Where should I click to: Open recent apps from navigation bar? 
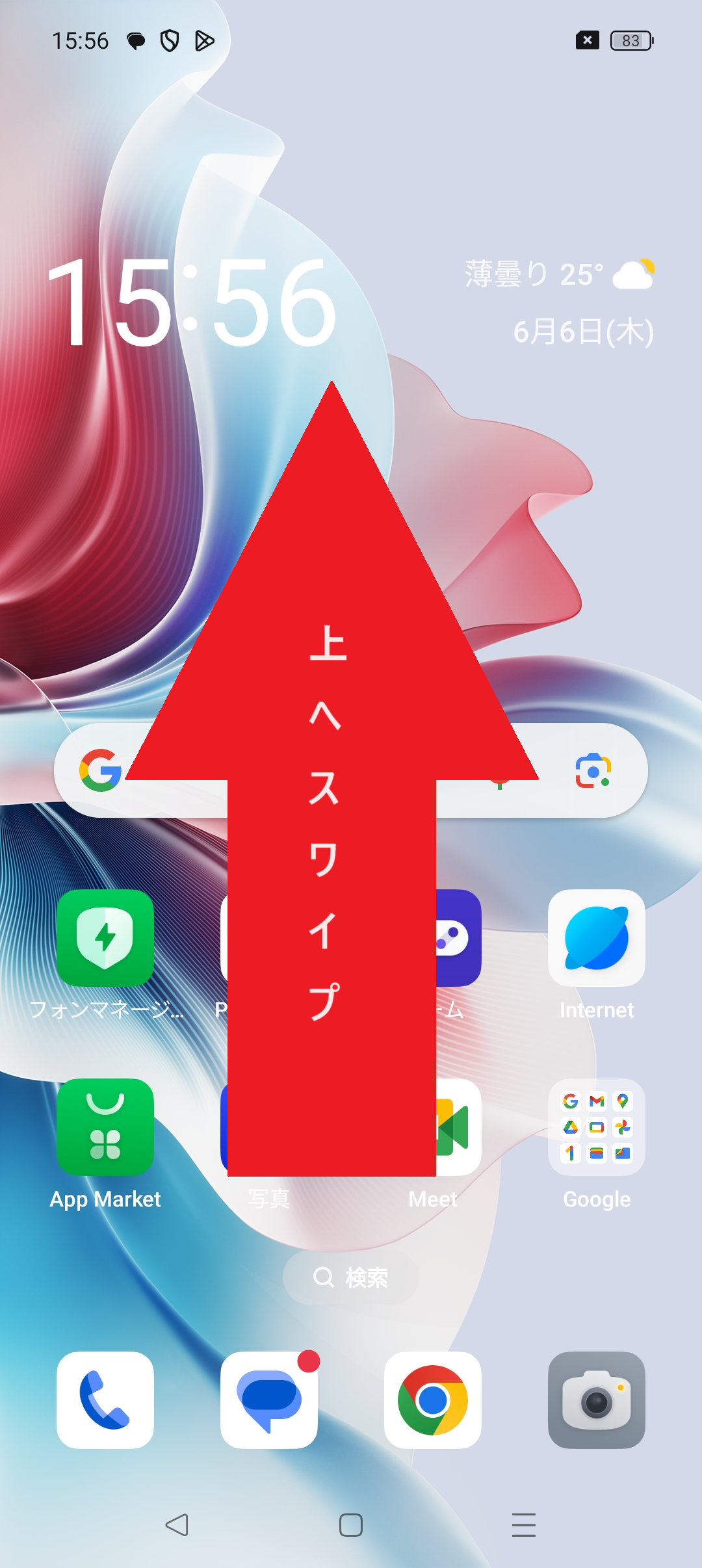(x=523, y=1524)
